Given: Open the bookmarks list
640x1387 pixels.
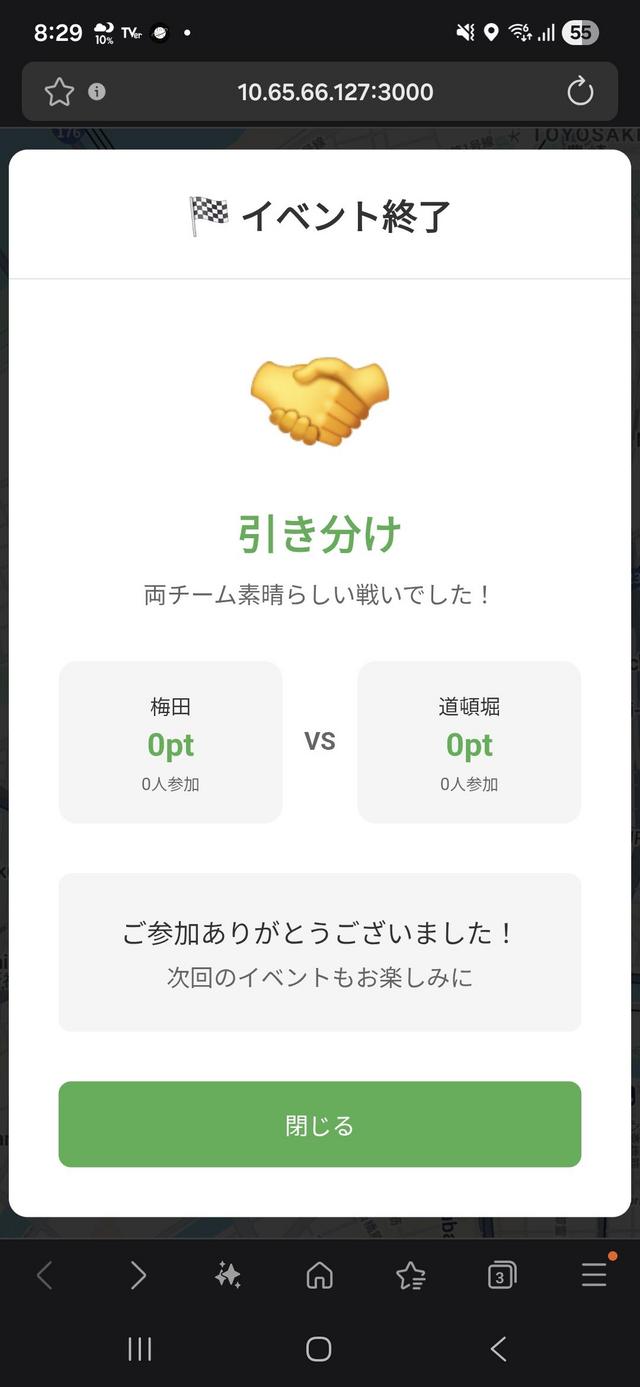Looking at the screenshot, I should (411, 1275).
